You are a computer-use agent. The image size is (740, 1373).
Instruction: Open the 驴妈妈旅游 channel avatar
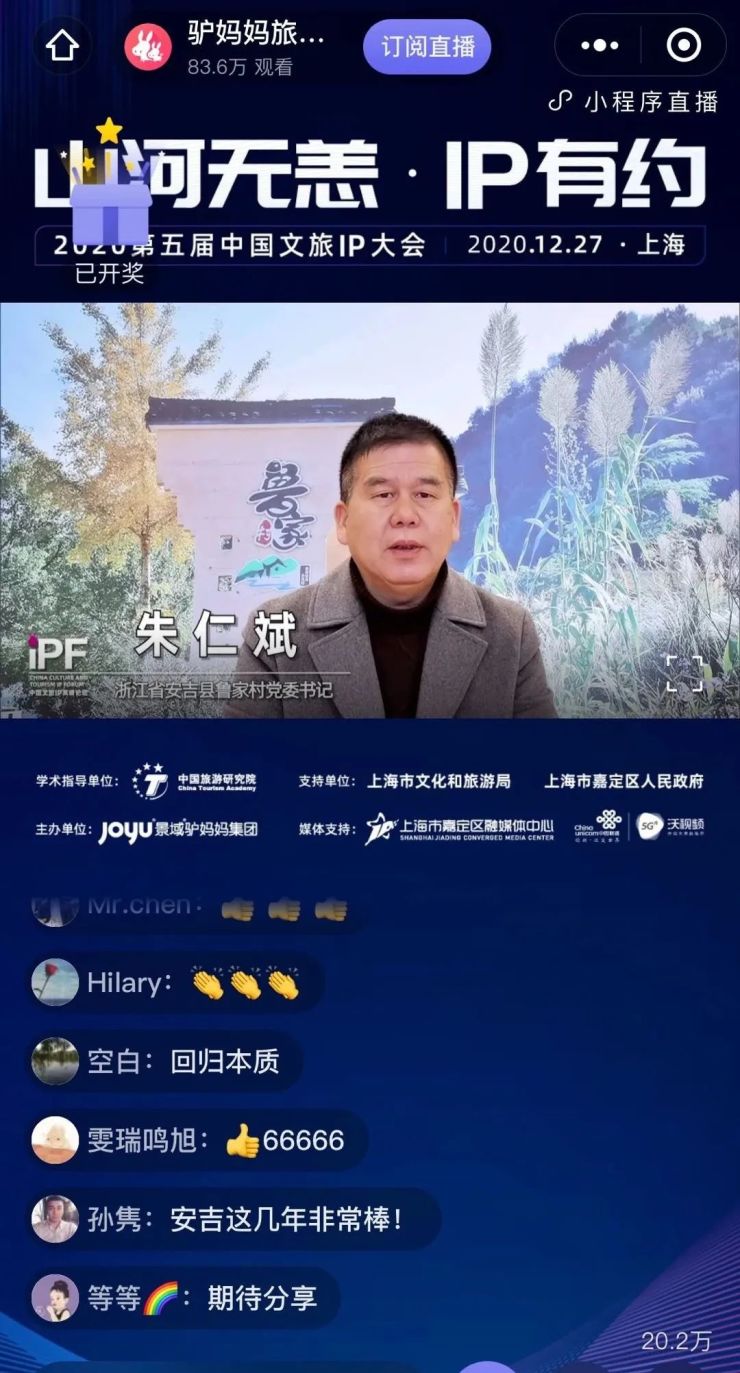148,46
